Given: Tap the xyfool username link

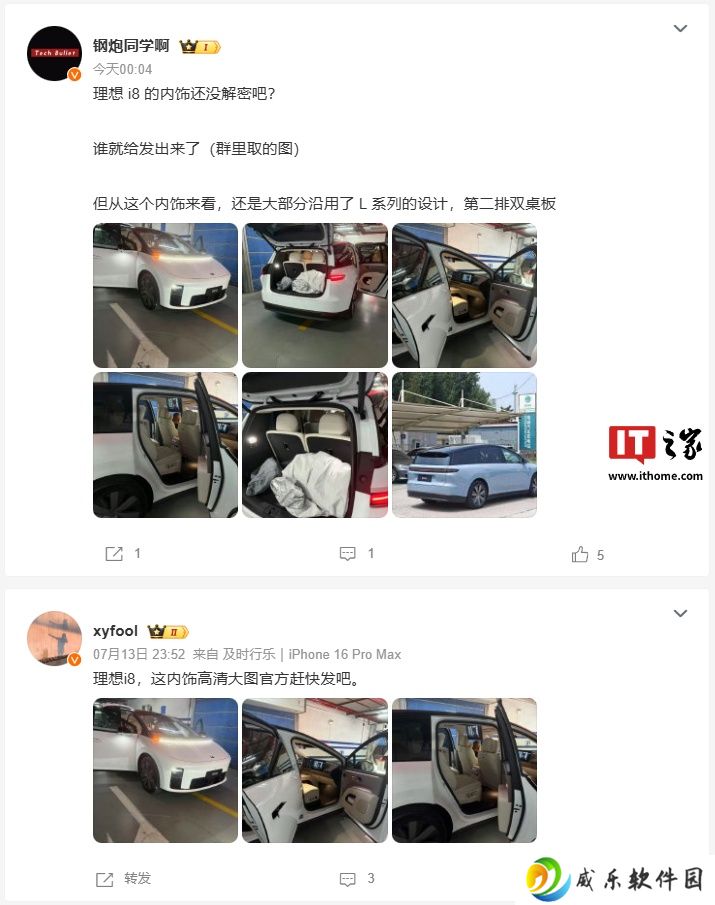Looking at the screenshot, I should pos(115,631).
